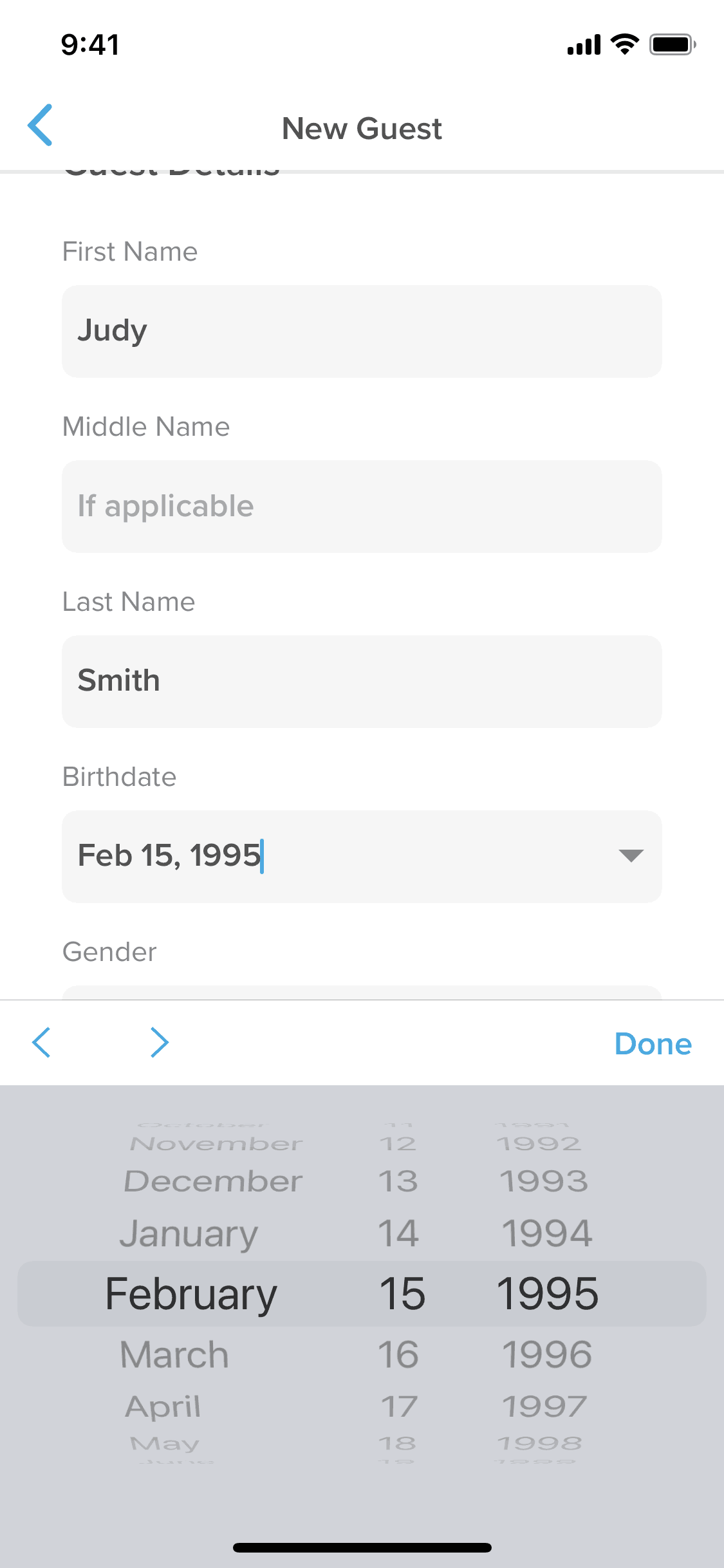Go back from New Guest screen
The image size is (724, 1568).
pos(40,126)
